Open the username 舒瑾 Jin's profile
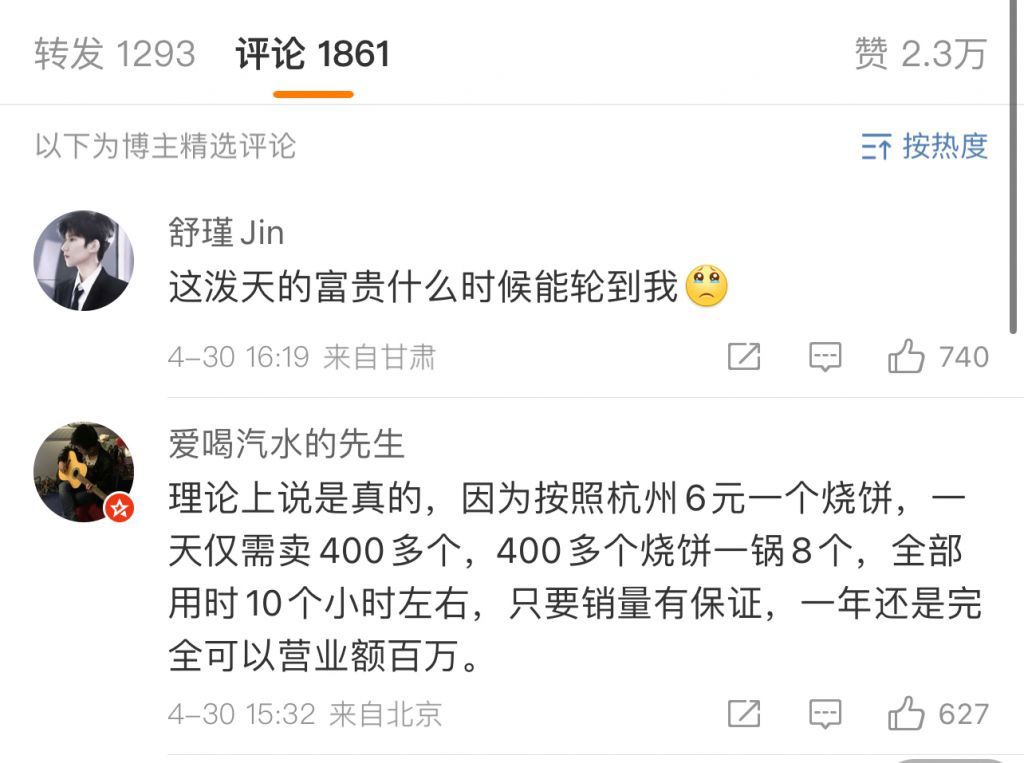The width and height of the screenshot is (1024, 763). (226, 233)
